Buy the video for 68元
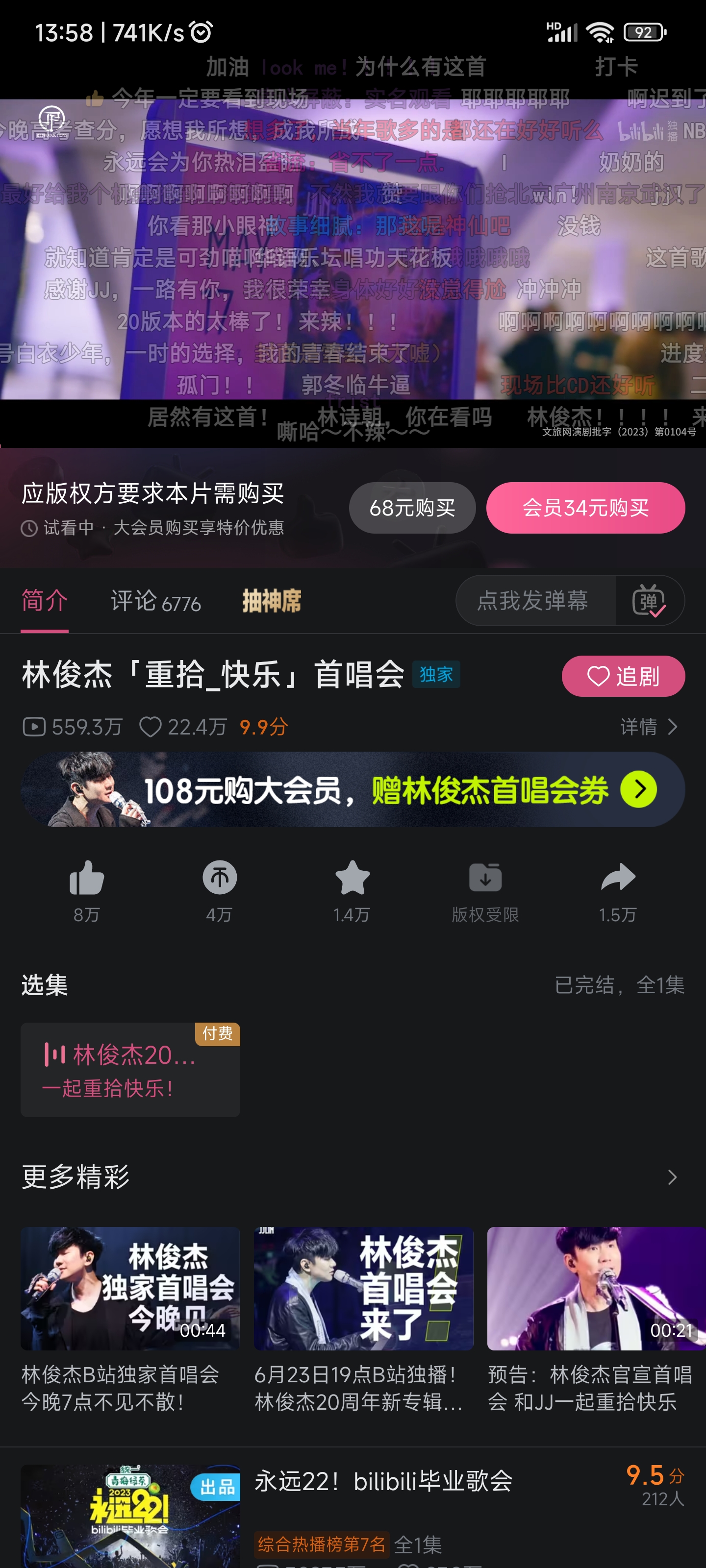706x1568 pixels. pos(412,508)
